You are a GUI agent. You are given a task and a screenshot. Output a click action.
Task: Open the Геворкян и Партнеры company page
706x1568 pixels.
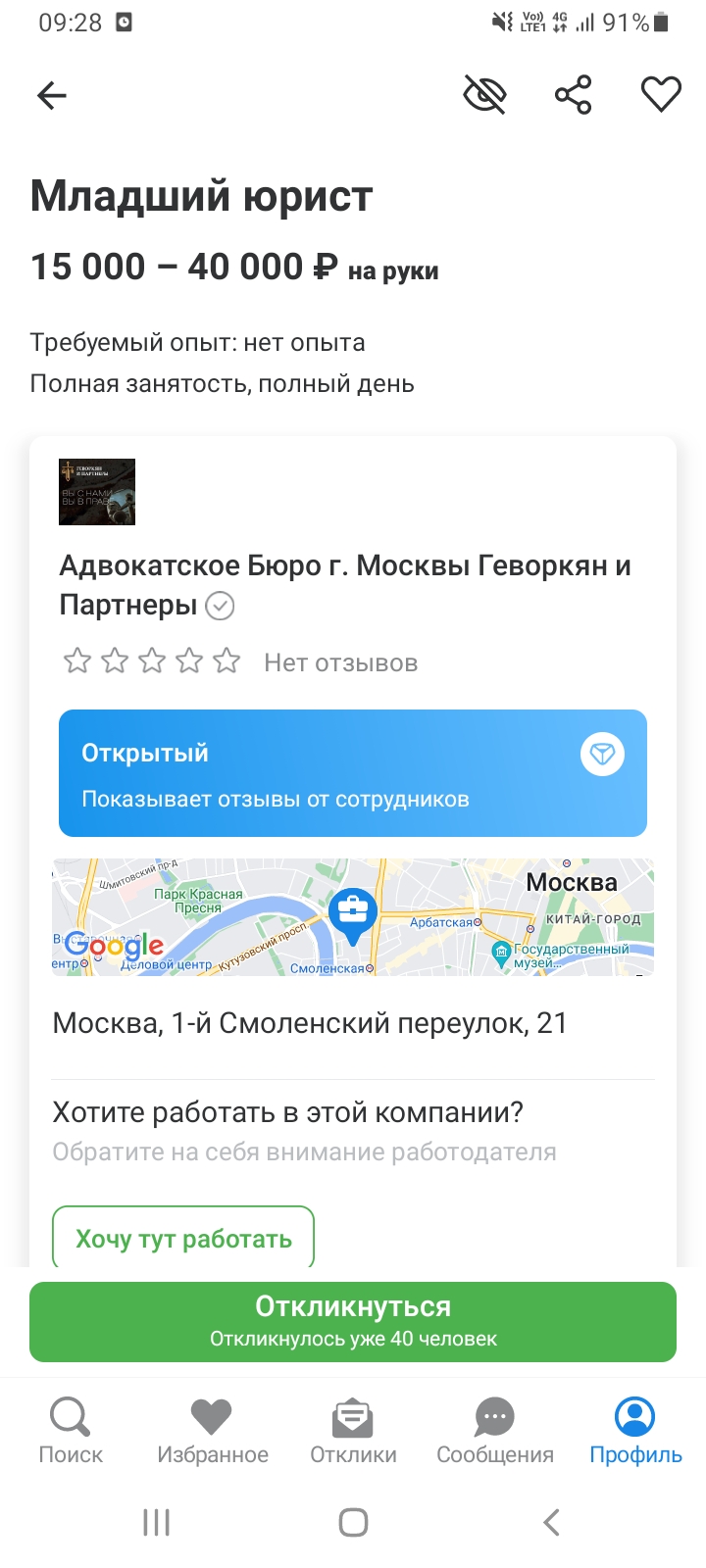[x=345, y=584]
